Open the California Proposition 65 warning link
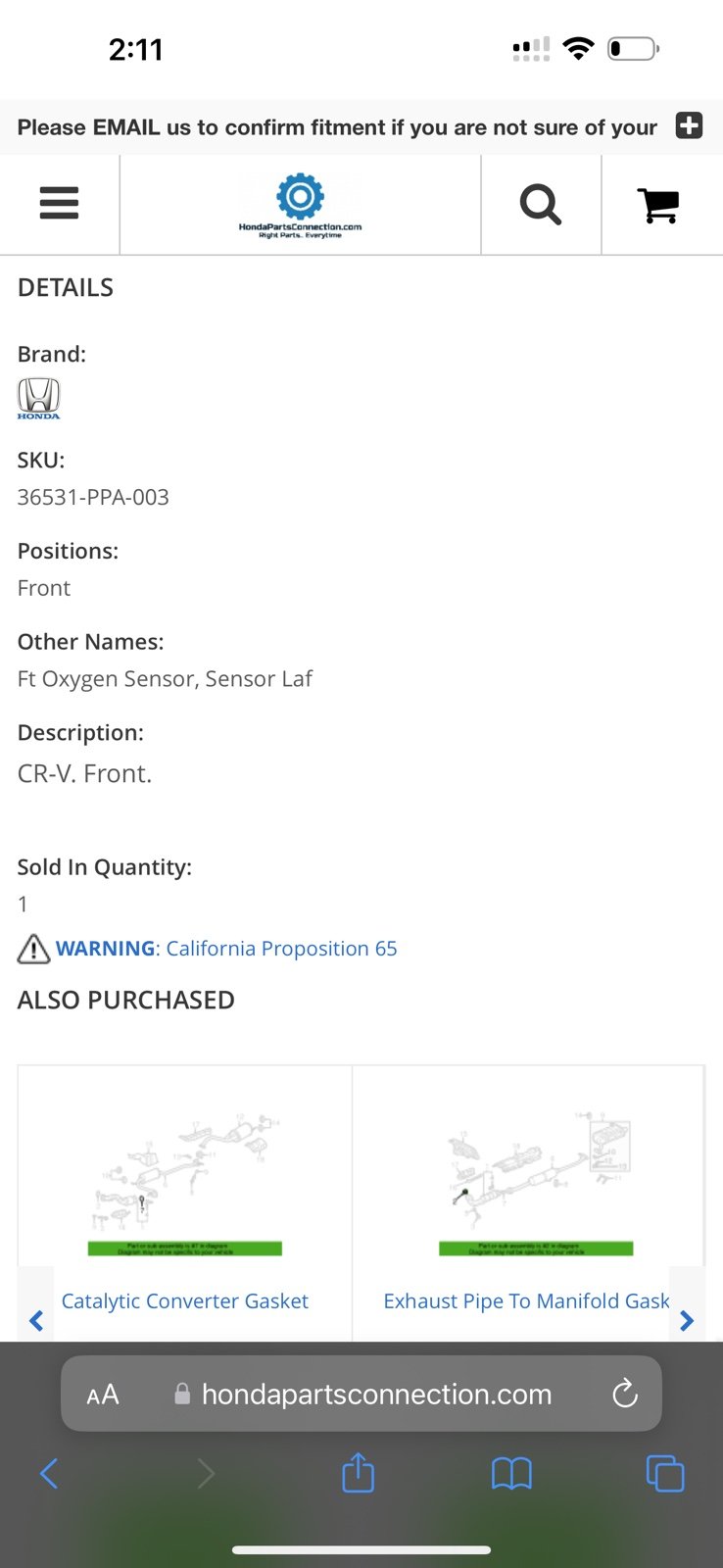This screenshot has width=723, height=1568. pyautogui.click(x=226, y=949)
